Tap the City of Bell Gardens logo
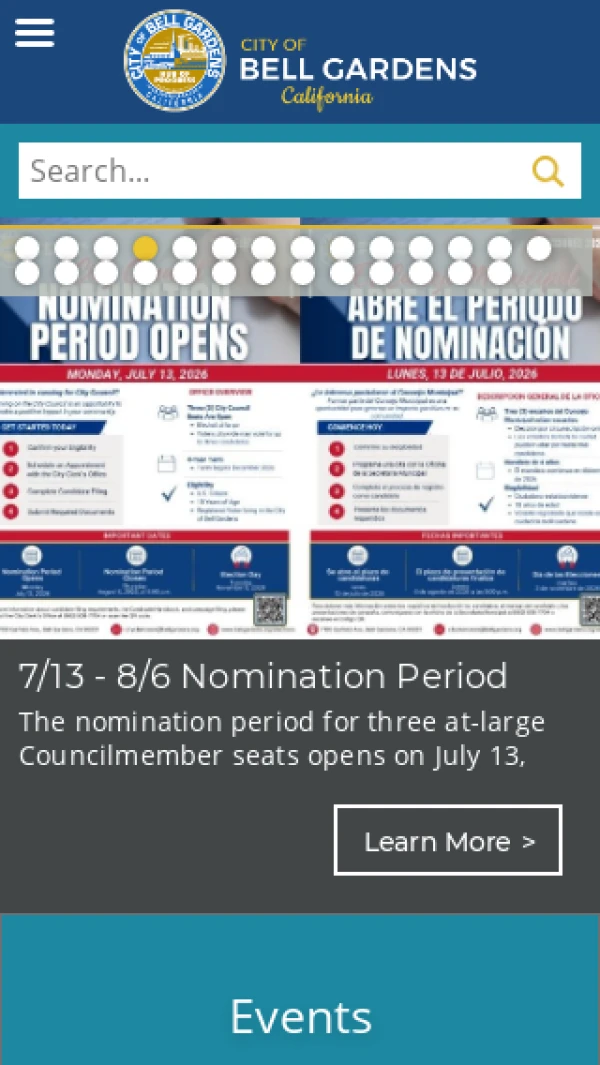This screenshot has width=600, height=1065. [x=300, y=60]
